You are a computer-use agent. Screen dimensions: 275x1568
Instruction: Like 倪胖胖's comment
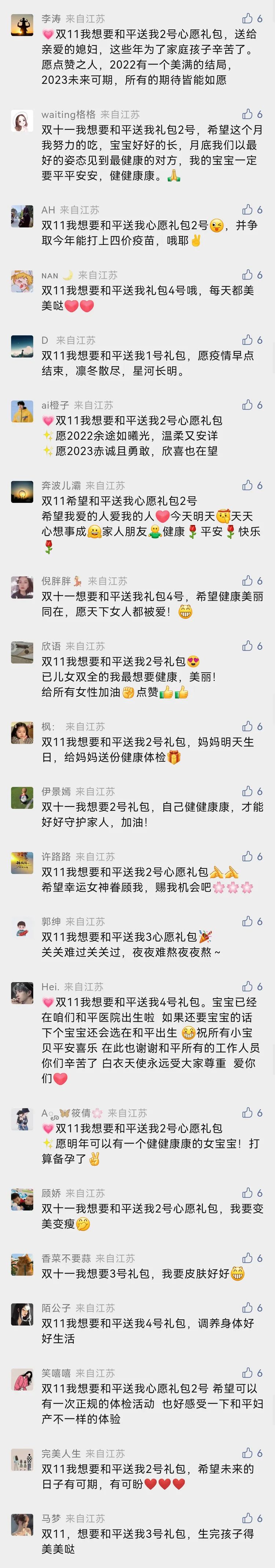[x=247, y=581]
